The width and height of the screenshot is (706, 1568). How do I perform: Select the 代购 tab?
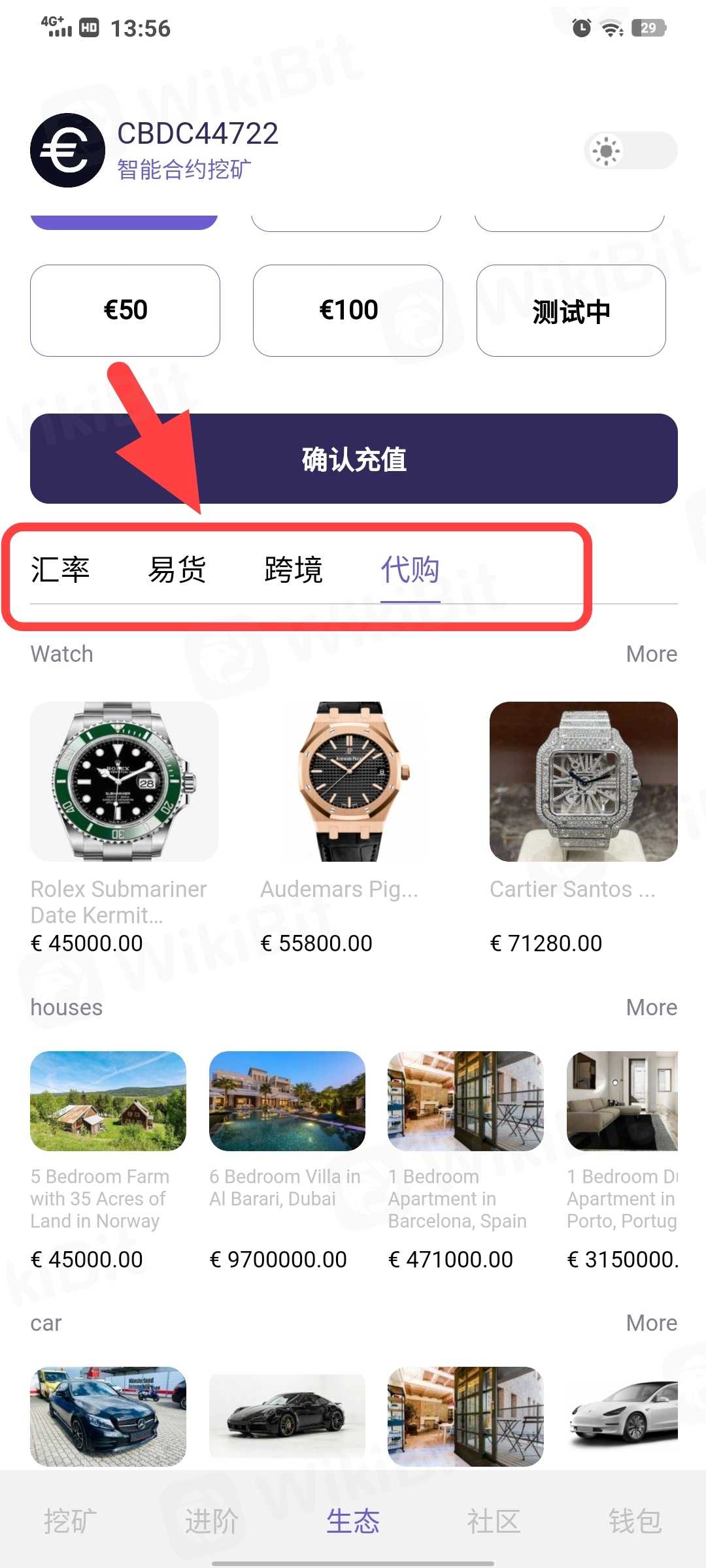pyautogui.click(x=410, y=570)
